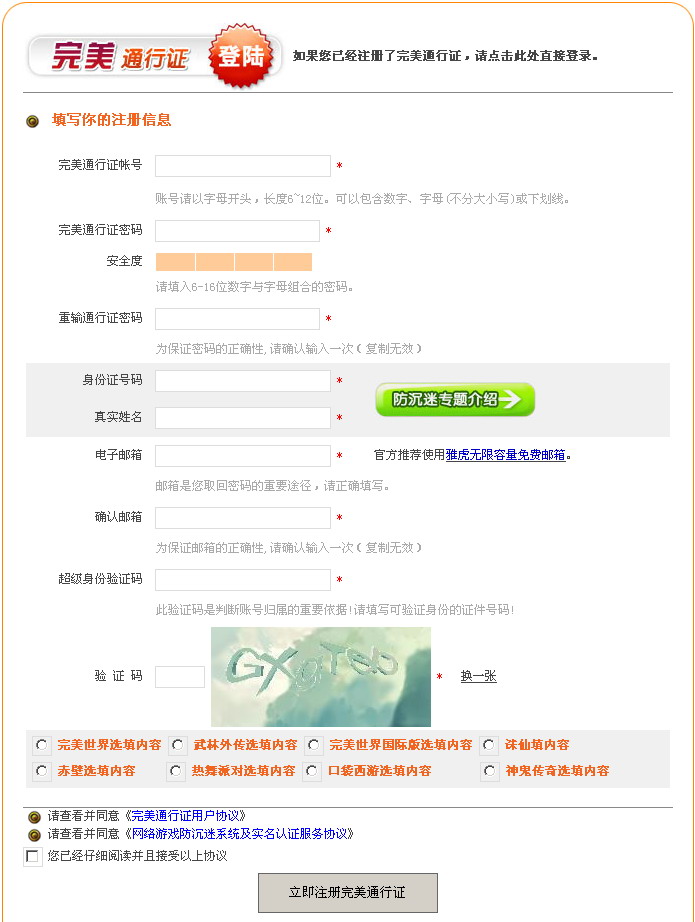Focus the 超级身份验证码 input field
Viewport: 695px width, 922px height.
pyautogui.click(x=242, y=580)
